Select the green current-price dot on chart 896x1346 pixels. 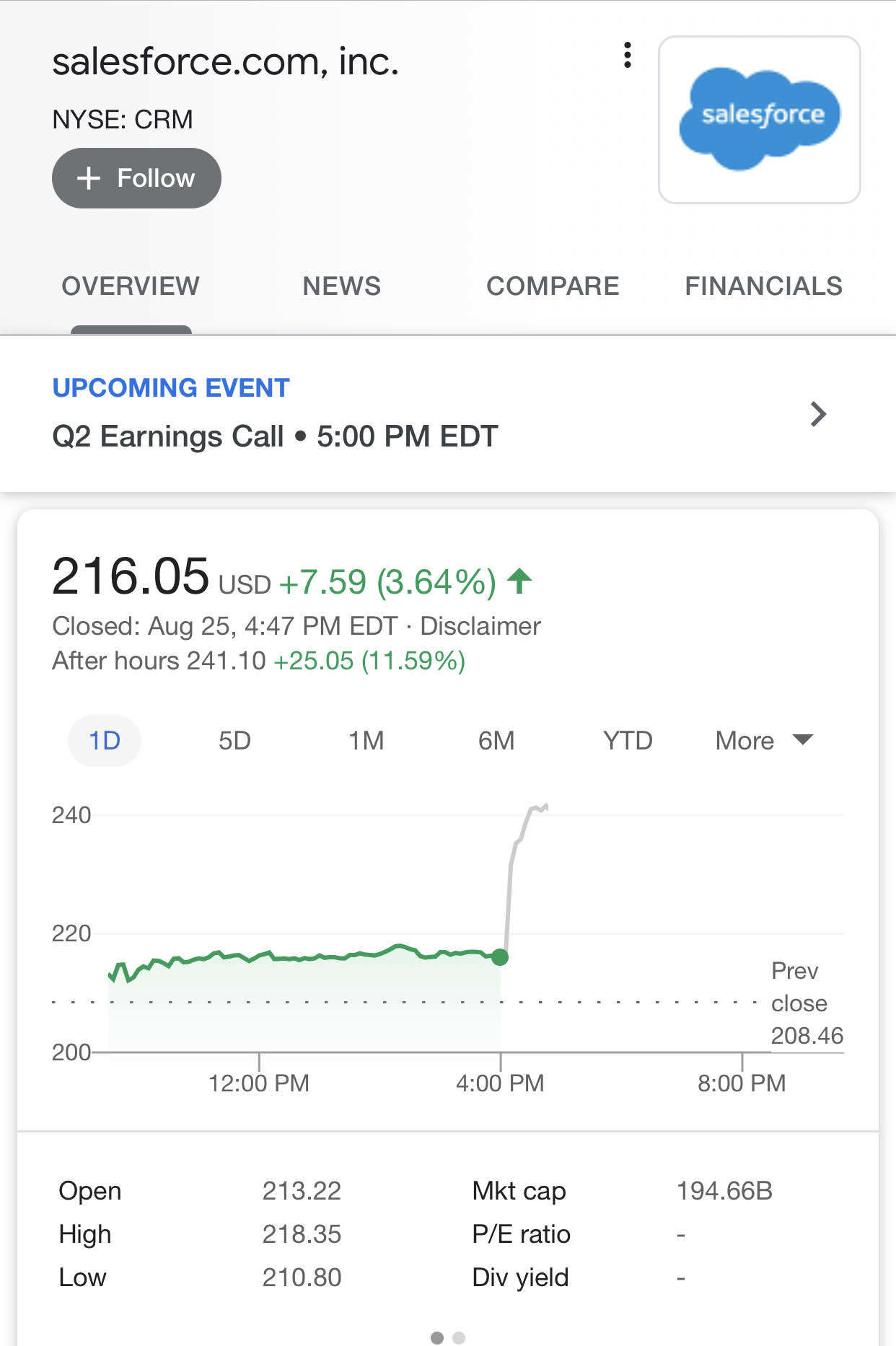[500, 957]
